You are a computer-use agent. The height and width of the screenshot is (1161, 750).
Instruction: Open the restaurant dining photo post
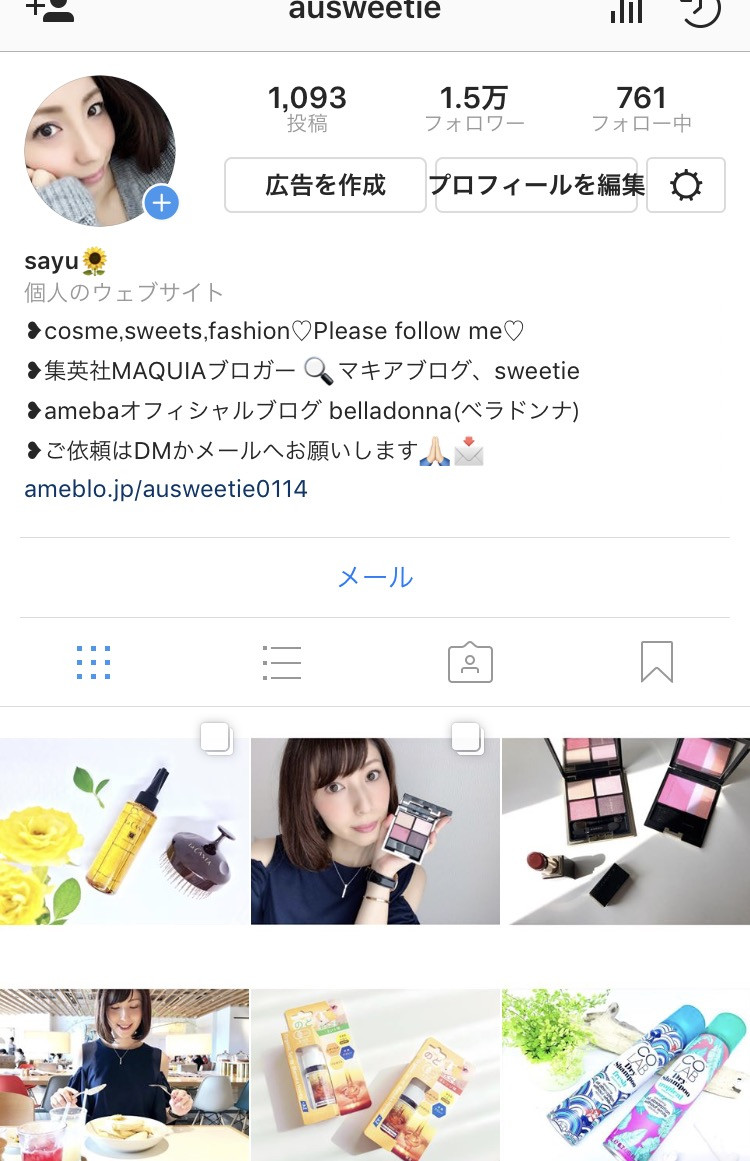[x=124, y=1075]
